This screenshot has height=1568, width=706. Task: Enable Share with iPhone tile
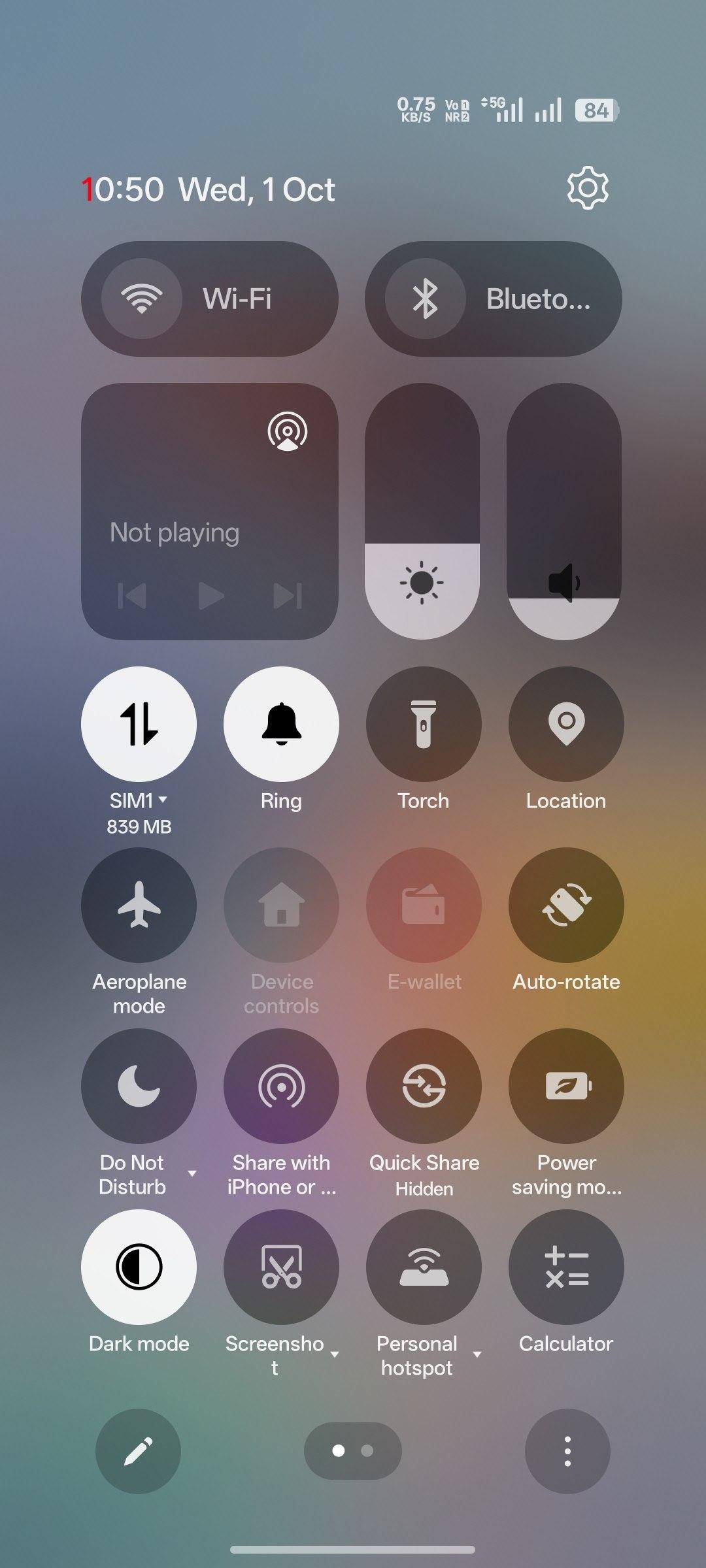[281, 1086]
